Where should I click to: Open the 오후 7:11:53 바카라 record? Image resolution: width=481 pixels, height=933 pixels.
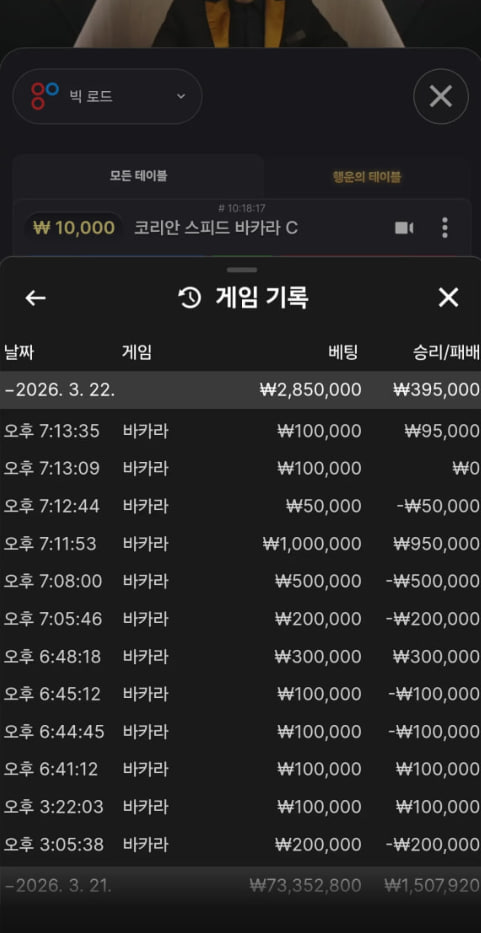click(240, 544)
